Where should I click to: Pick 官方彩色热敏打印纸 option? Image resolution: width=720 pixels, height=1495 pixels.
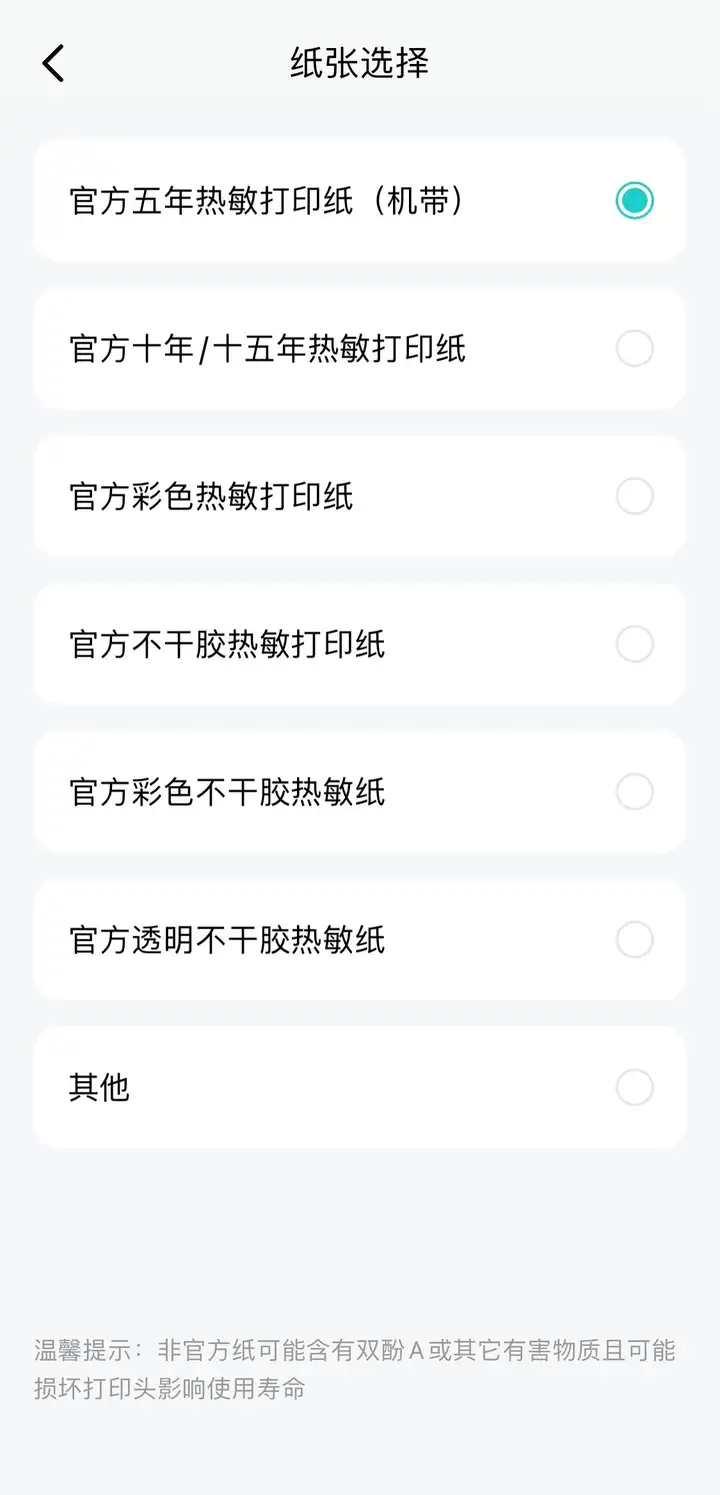(x=634, y=497)
